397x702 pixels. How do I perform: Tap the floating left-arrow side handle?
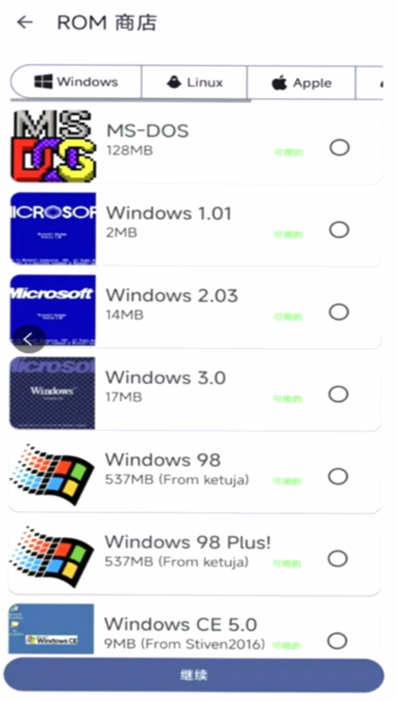[x=29, y=339]
